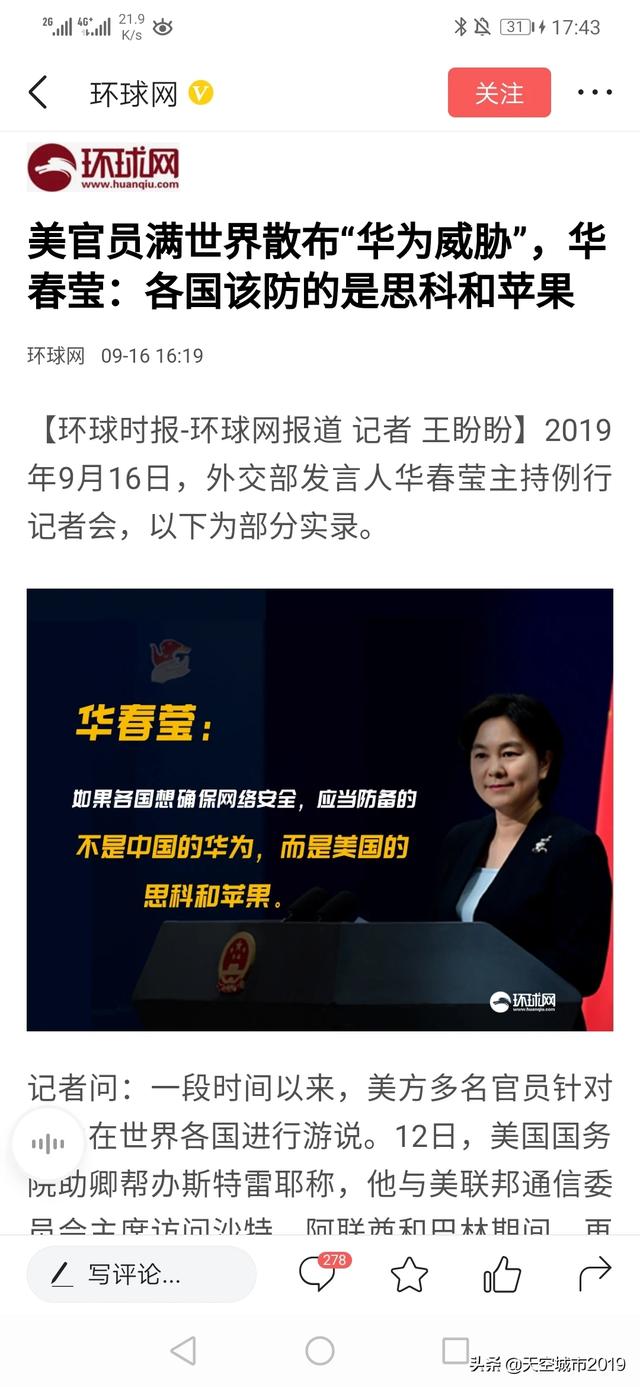The image size is (640, 1387).
Task: Open the three-dot overflow menu
Action: pyautogui.click(x=594, y=93)
